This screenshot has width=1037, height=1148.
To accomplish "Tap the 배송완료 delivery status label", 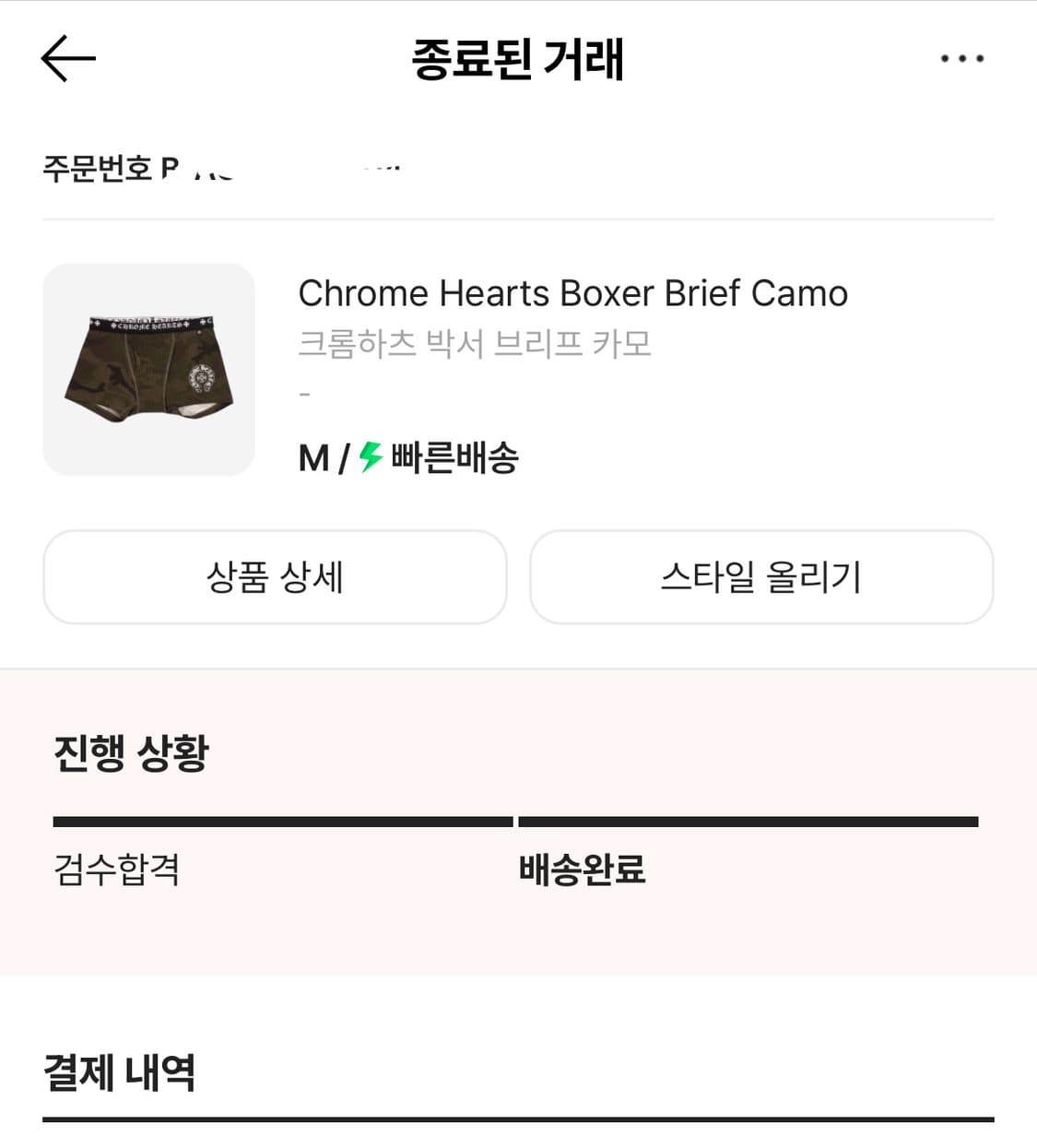I will coord(581,867).
